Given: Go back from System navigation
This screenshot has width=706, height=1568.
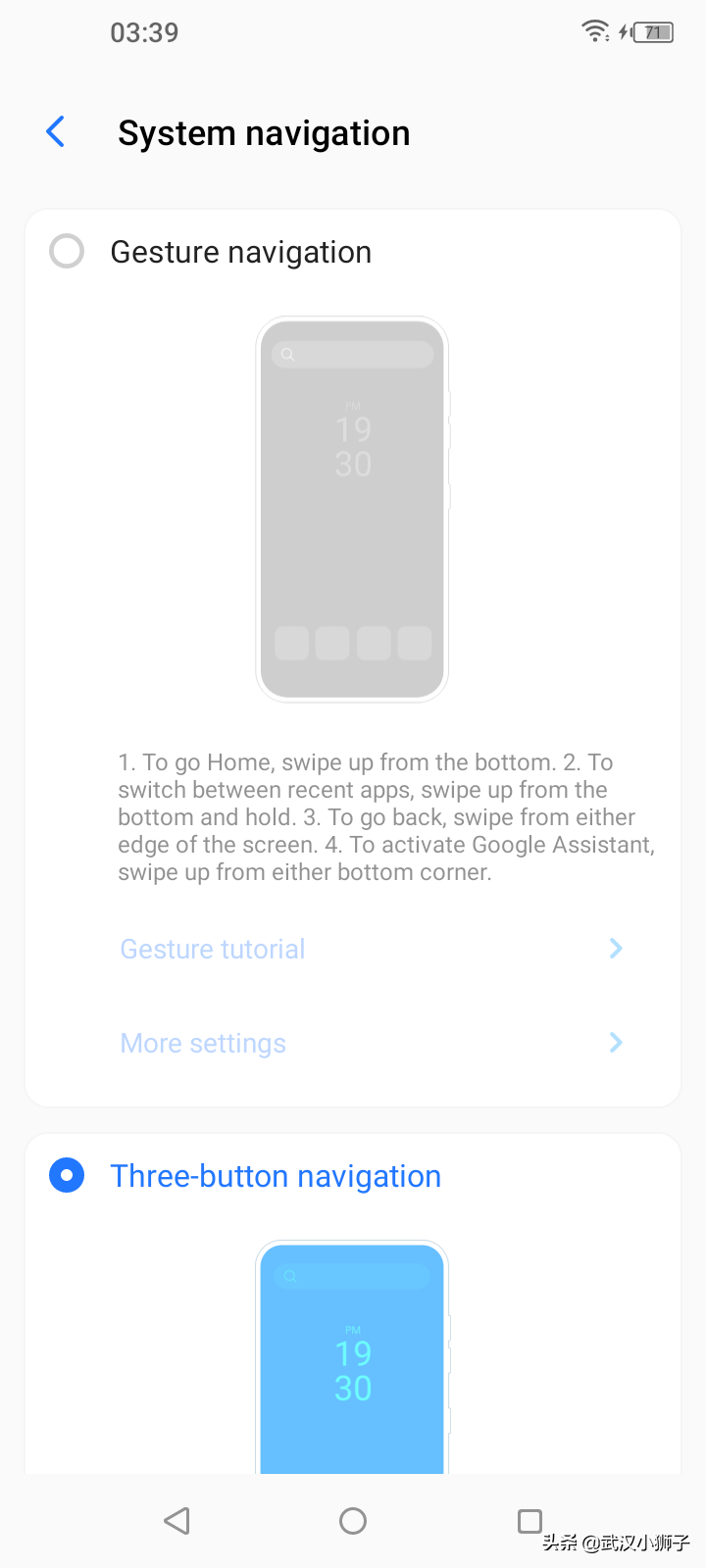Looking at the screenshot, I should 56,132.
